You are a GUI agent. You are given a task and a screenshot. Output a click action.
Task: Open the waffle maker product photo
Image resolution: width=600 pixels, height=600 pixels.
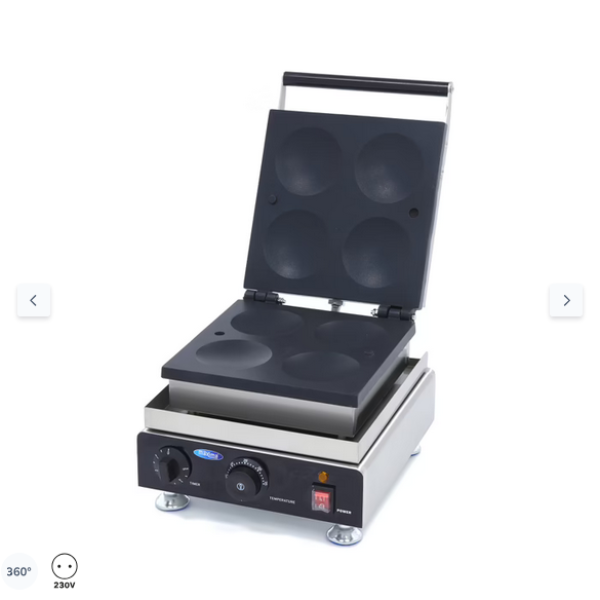[x=300, y=310]
